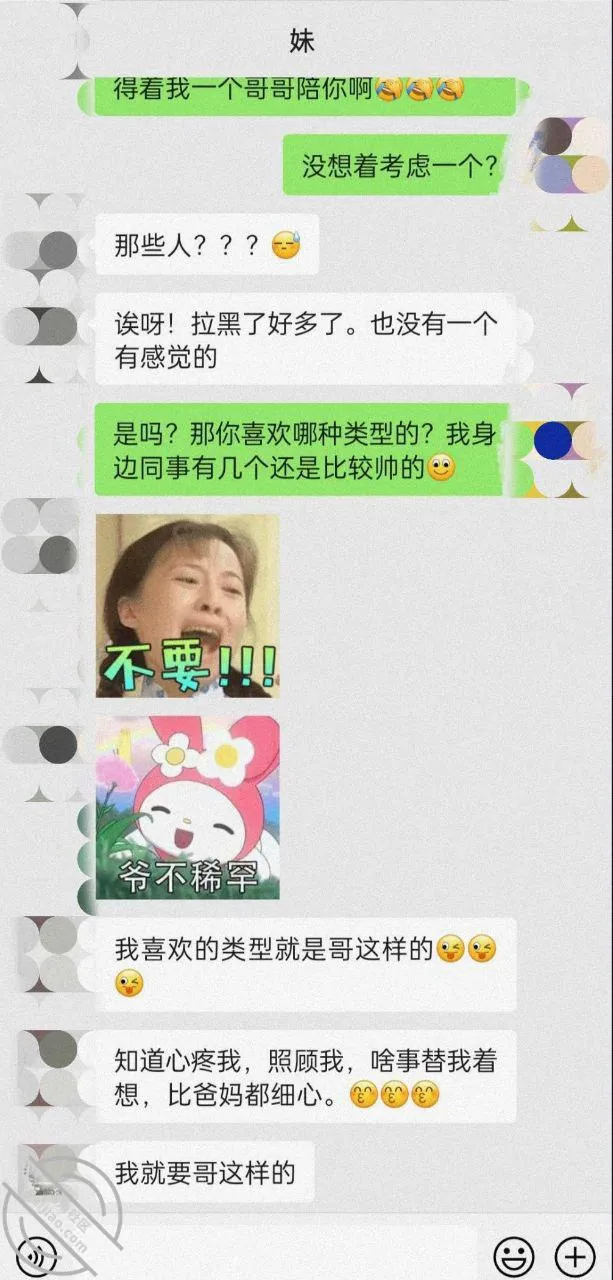
Task: View the 不要!!! sticker image
Action: (187, 606)
